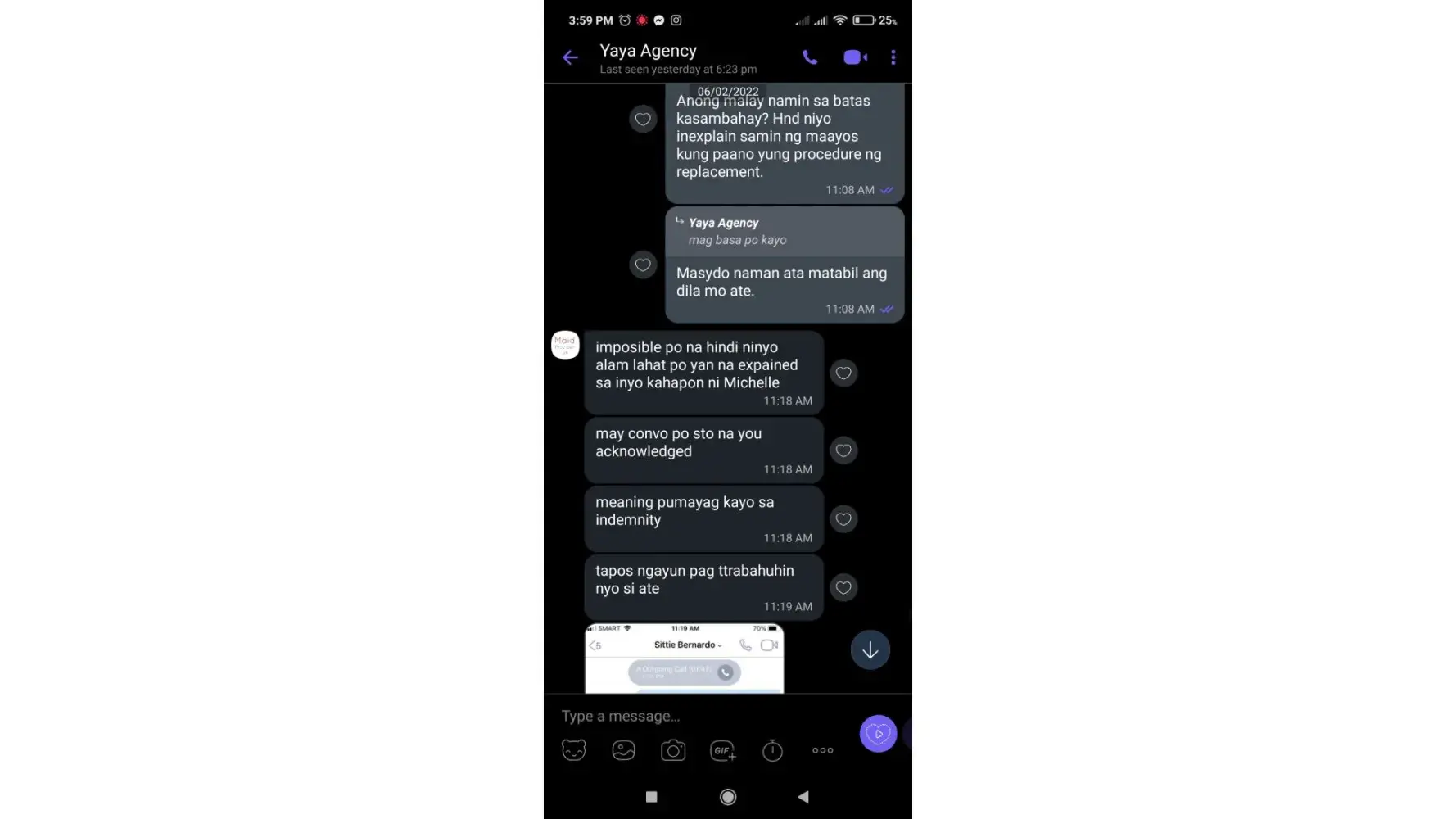The image size is (1456, 819).
Task: Open the sticker picker
Action: coord(574,750)
